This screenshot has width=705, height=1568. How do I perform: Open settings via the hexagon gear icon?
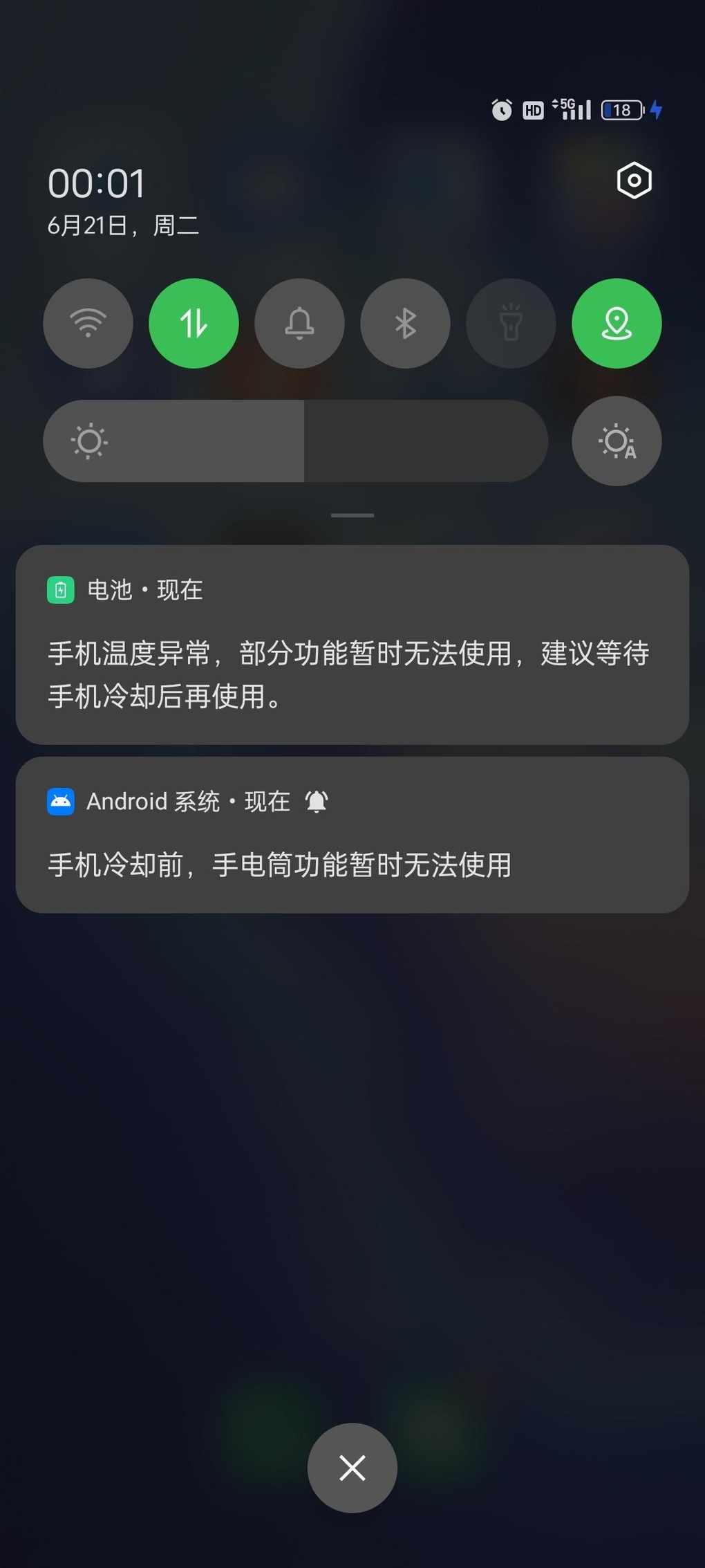coord(634,181)
